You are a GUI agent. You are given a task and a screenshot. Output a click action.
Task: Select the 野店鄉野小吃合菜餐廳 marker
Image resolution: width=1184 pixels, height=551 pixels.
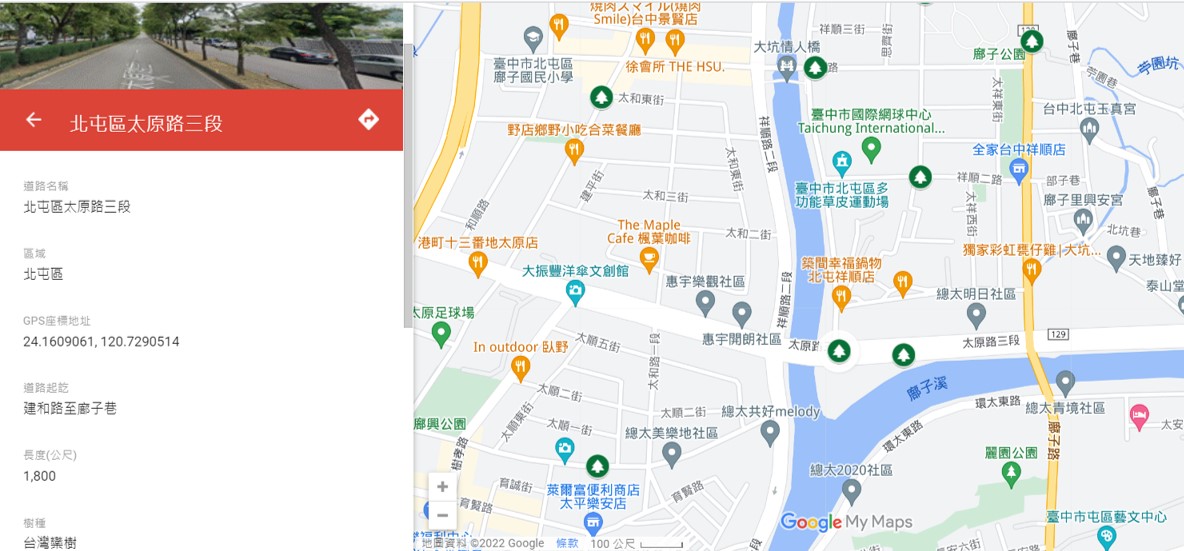click(574, 150)
